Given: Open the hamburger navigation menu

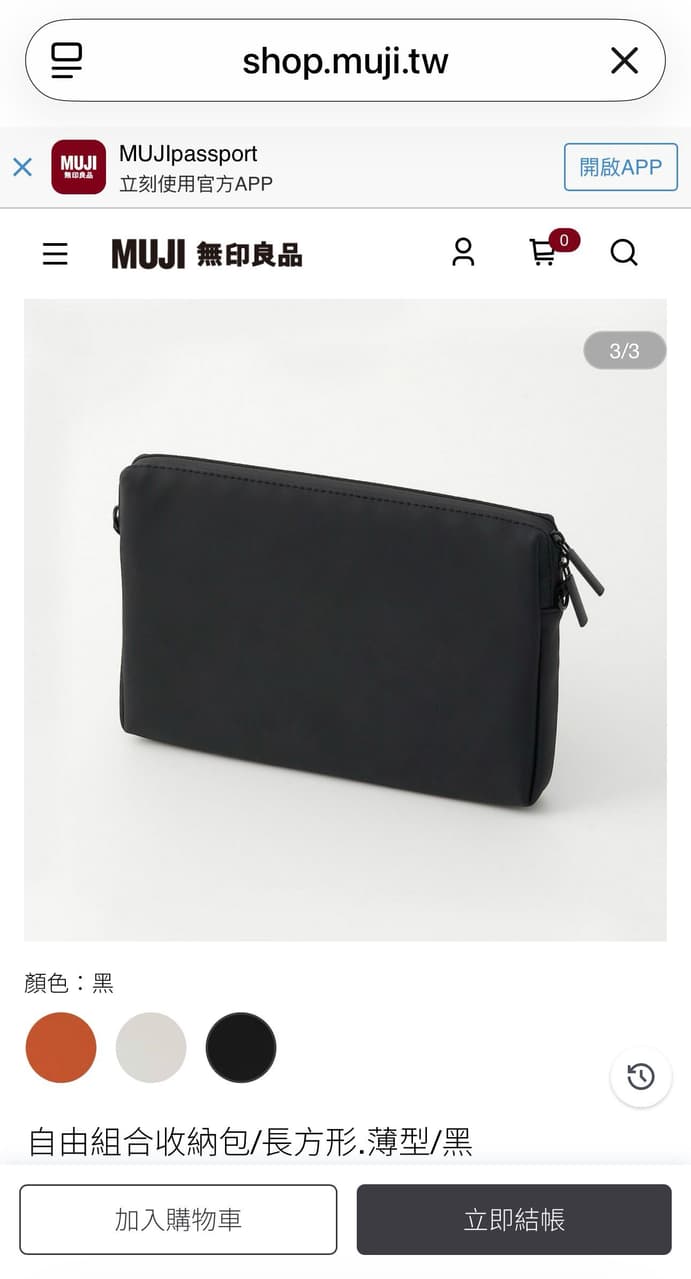Looking at the screenshot, I should [55, 254].
